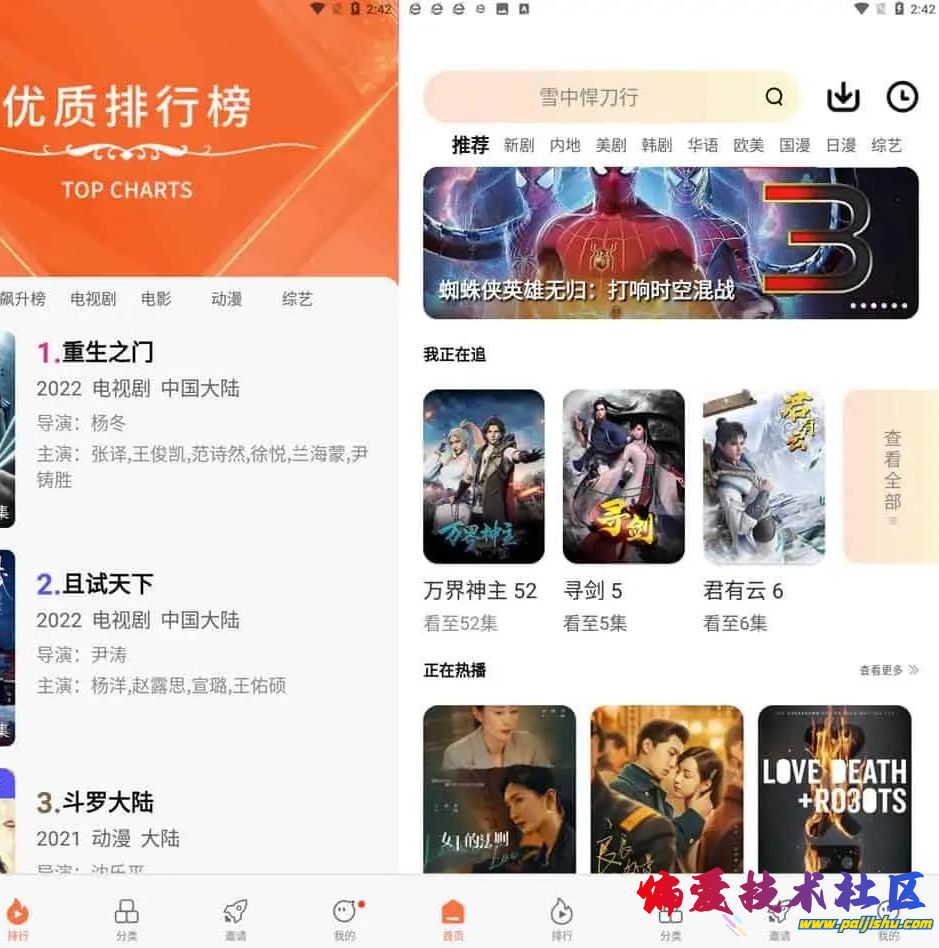The width and height of the screenshot is (939, 948).
Task: Select the 电影 ranking tab
Action: [x=156, y=299]
